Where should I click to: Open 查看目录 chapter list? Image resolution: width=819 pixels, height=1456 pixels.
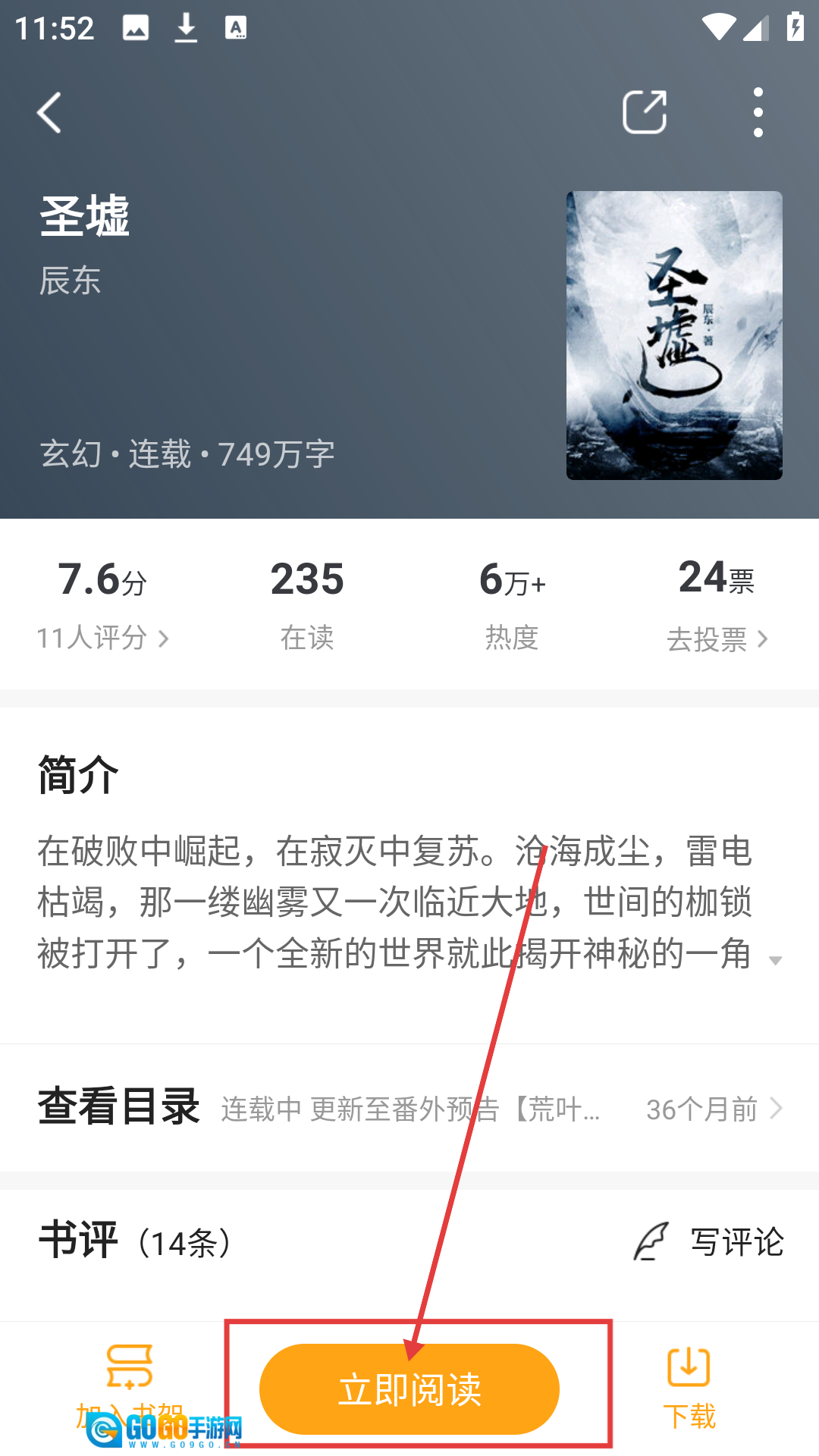pyautogui.click(x=409, y=1109)
